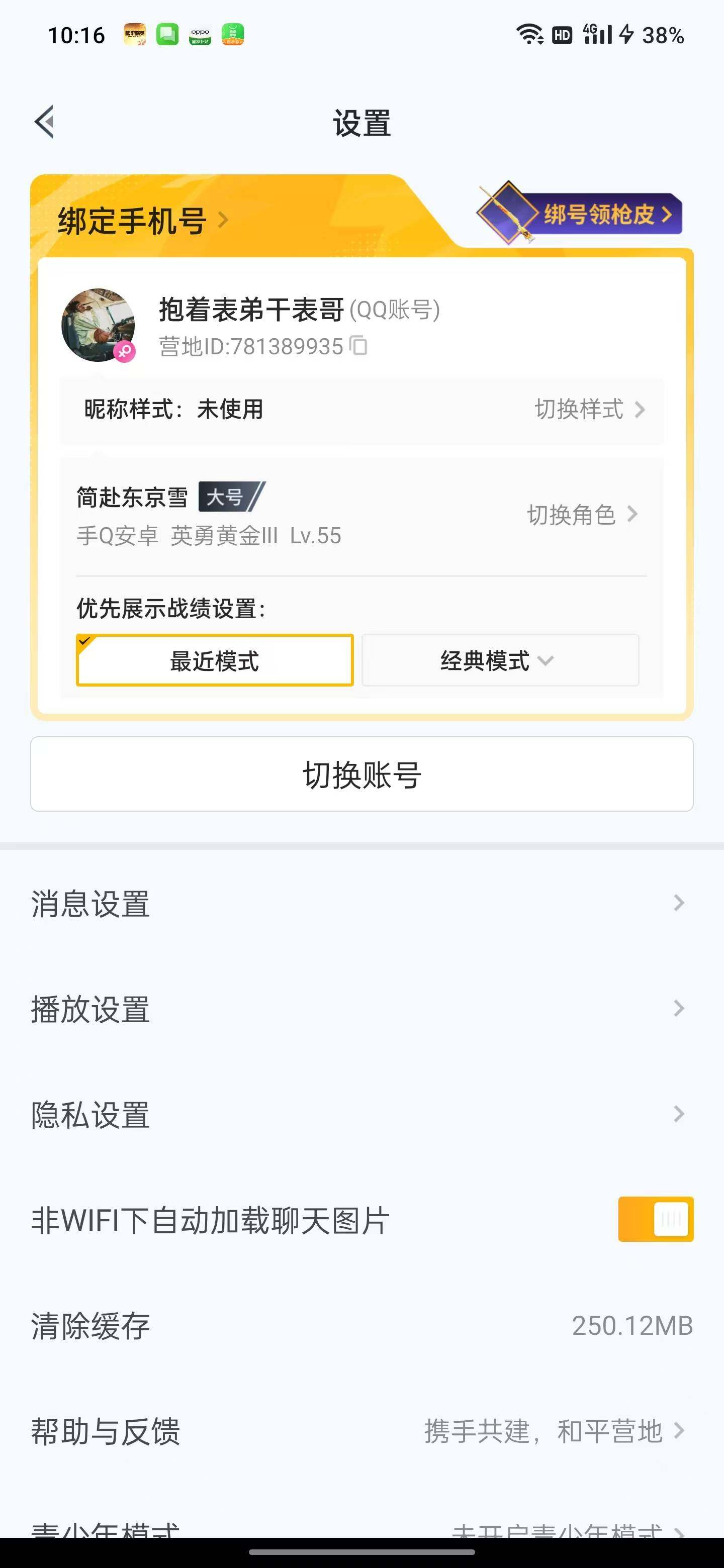Select 最近模式 as priority display mode
The height and width of the screenshot is (1568, 724).
pos(214,660)
